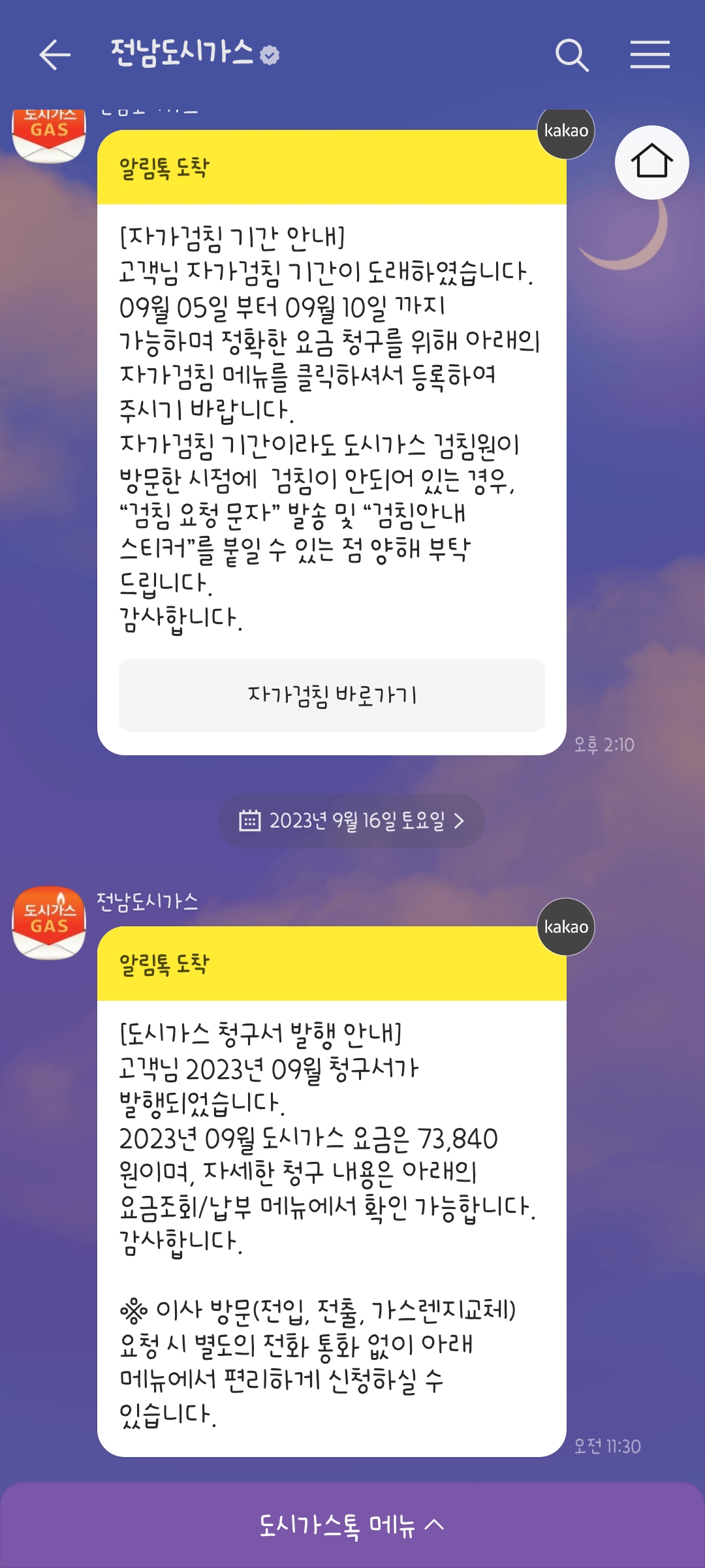Open the hamburger menu
Viewport: 705px width, 1568px height.
(x=650, y=55)
